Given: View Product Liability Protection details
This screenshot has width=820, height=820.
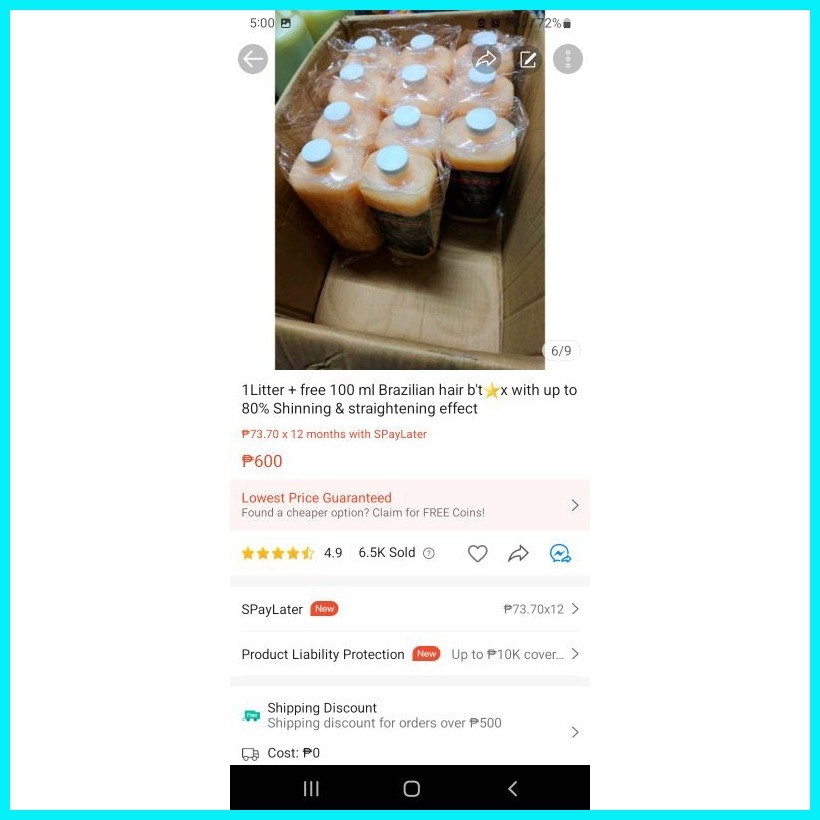Looking at the screenshot, I should click(x=410, y=654).
